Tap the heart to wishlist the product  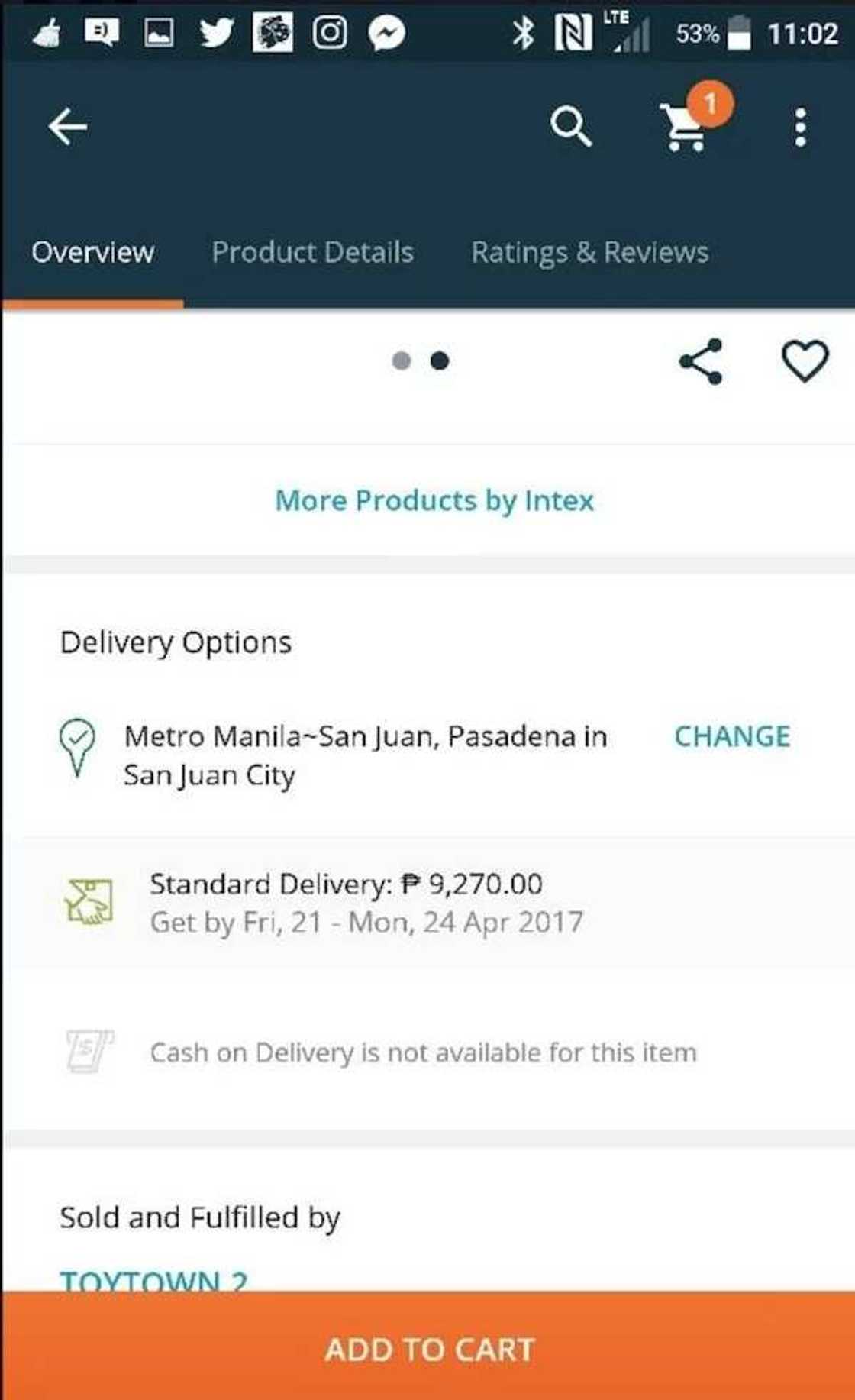click(804, 361)
